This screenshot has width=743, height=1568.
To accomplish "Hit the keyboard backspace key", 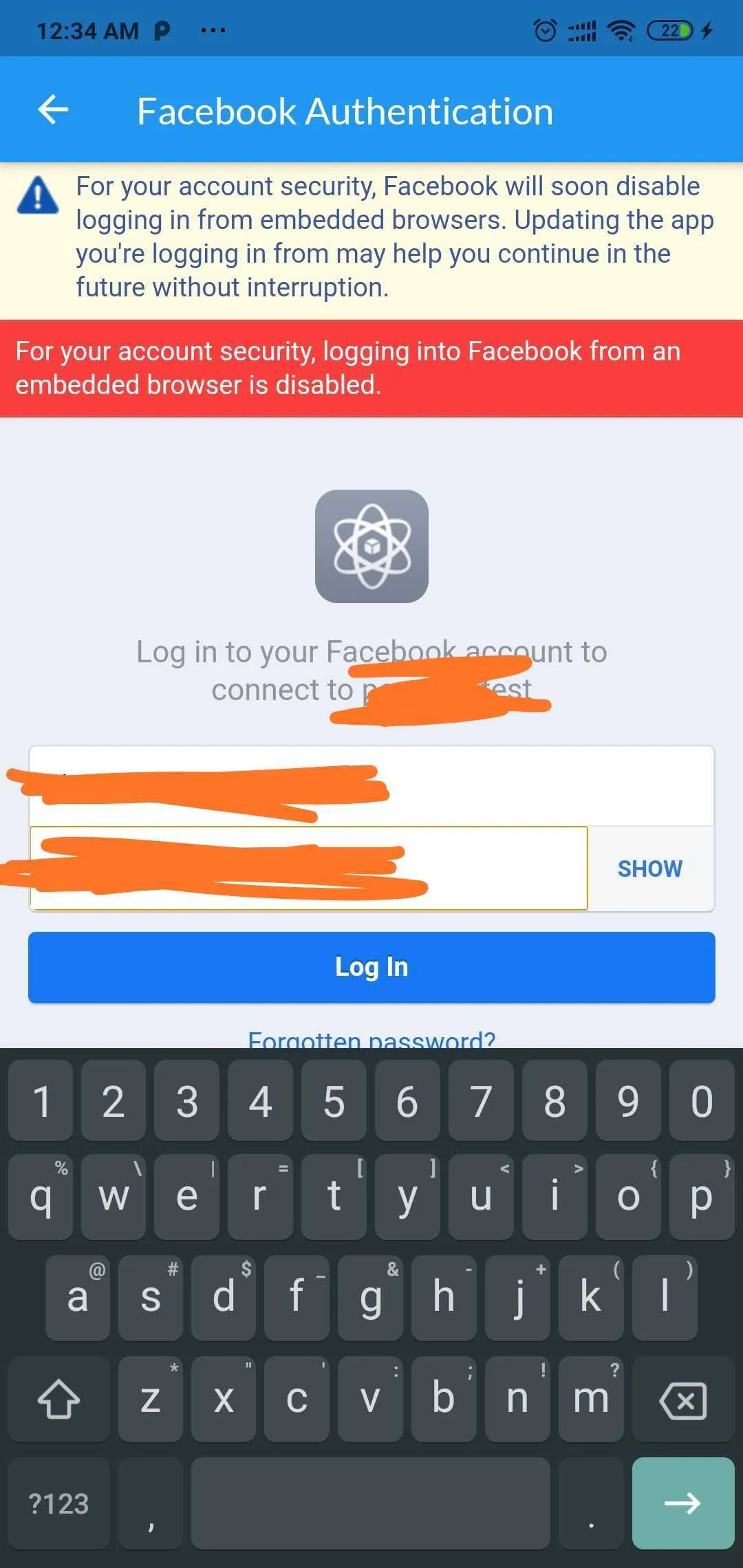I will 682,1400.
